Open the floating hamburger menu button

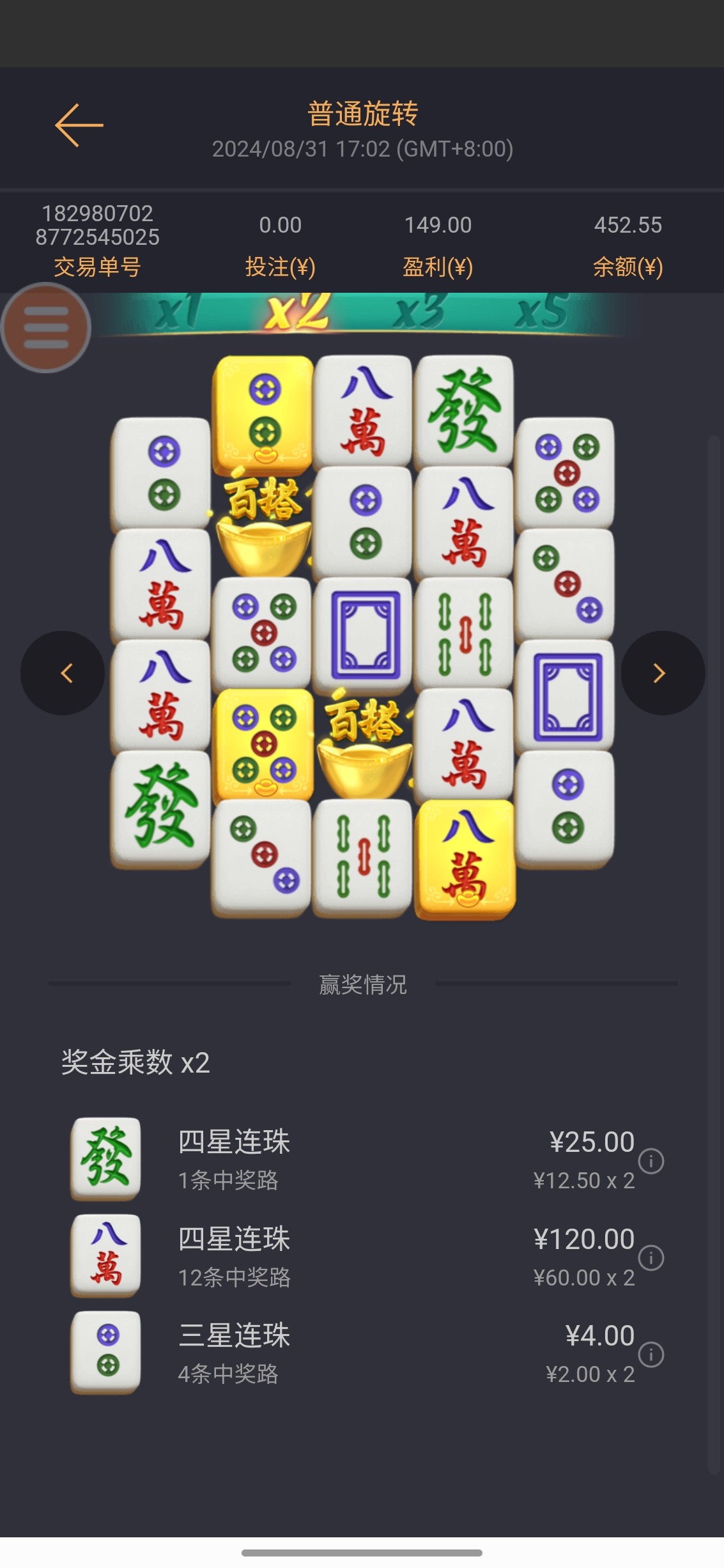point(46,328)
